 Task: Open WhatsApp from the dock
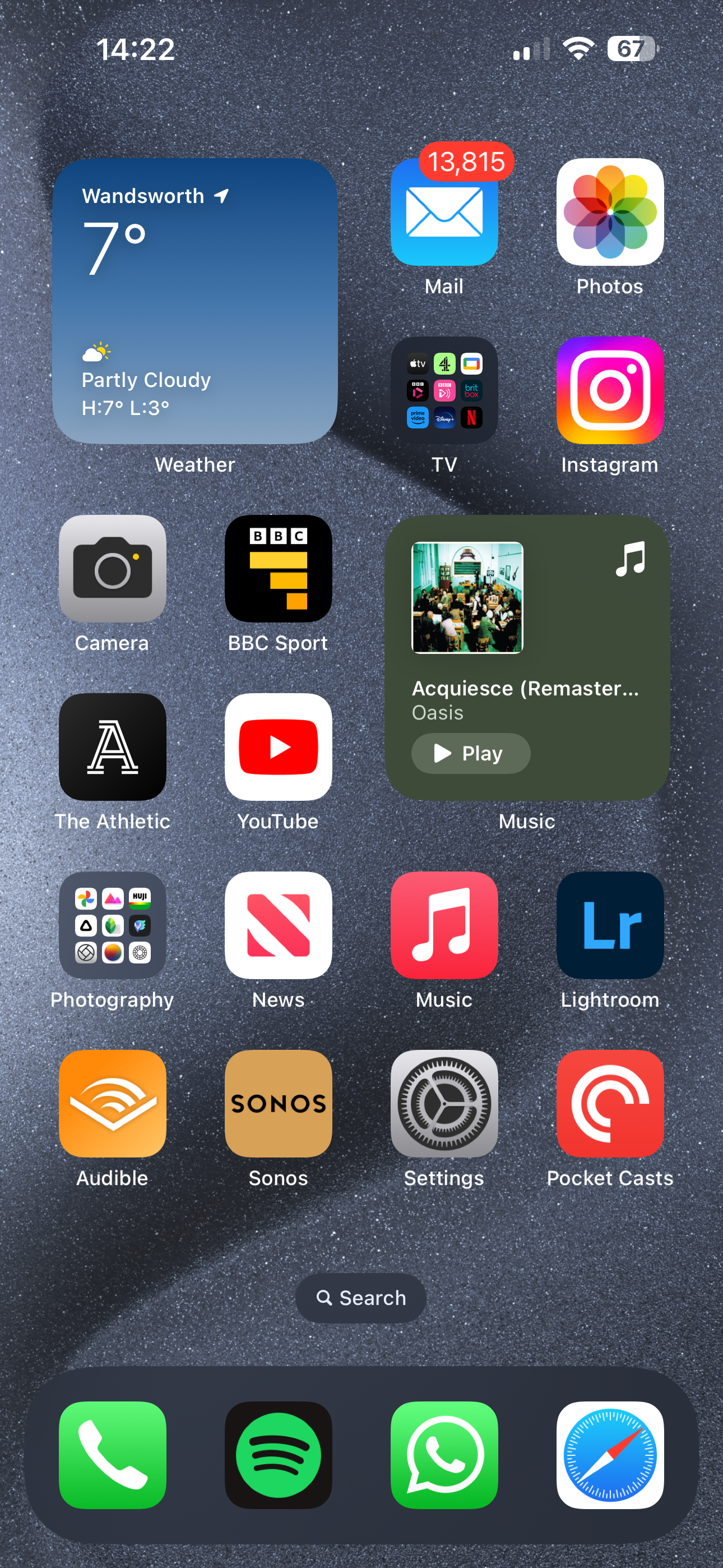pyautogui.click(x=444, y=1455)
